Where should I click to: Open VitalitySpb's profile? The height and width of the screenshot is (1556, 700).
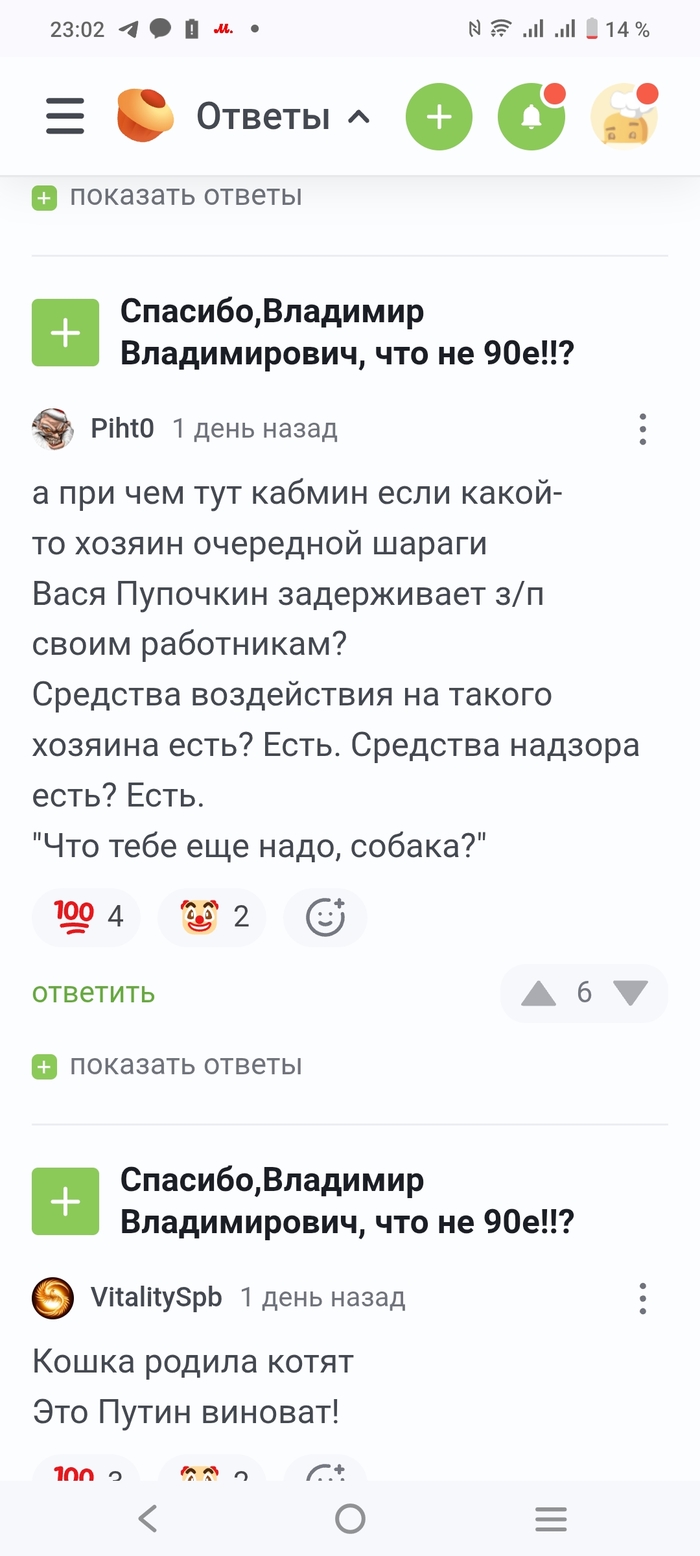[156, 1298]
